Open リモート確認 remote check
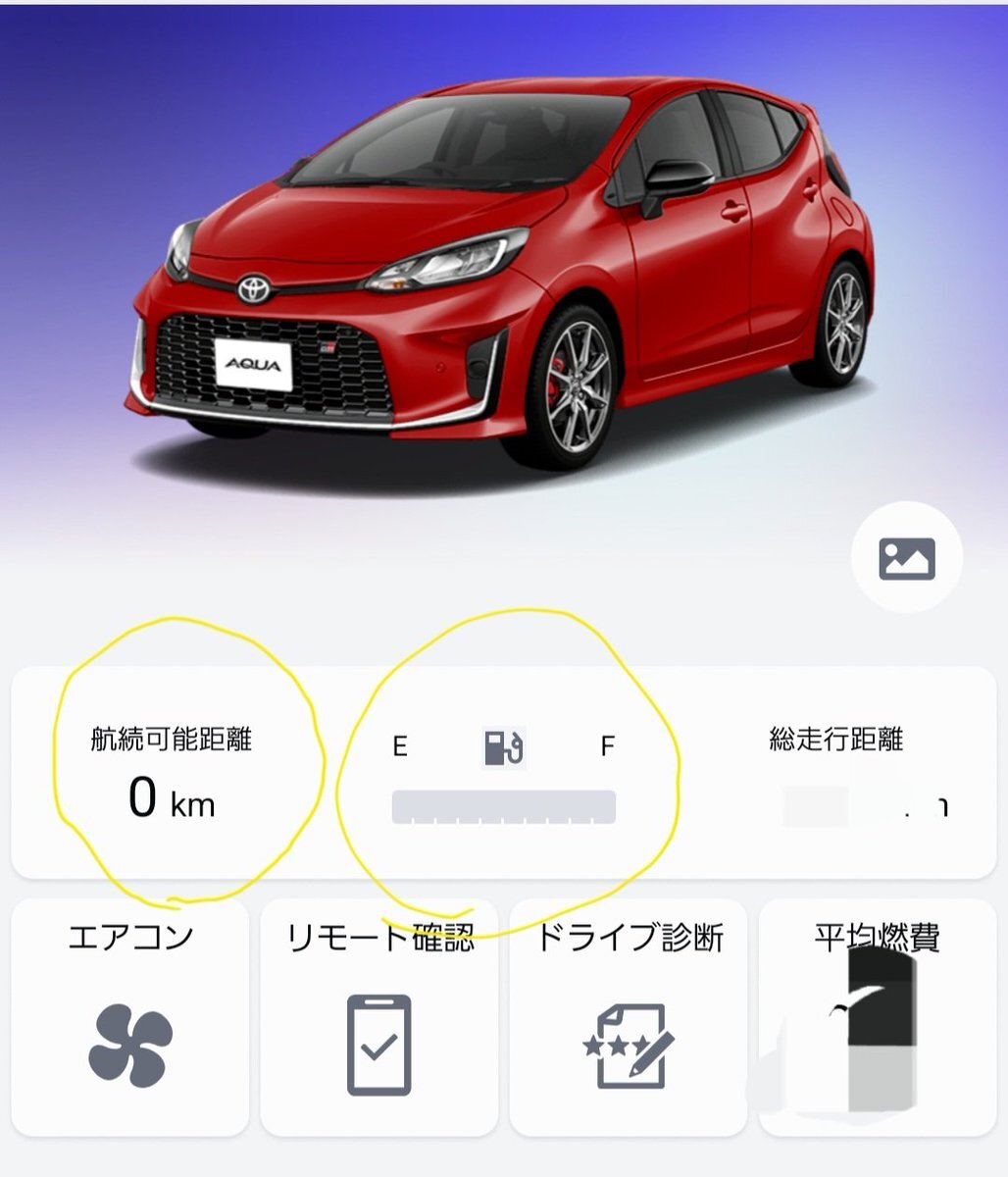This screenshot has height=1177, width=1008. (379, 1020)
